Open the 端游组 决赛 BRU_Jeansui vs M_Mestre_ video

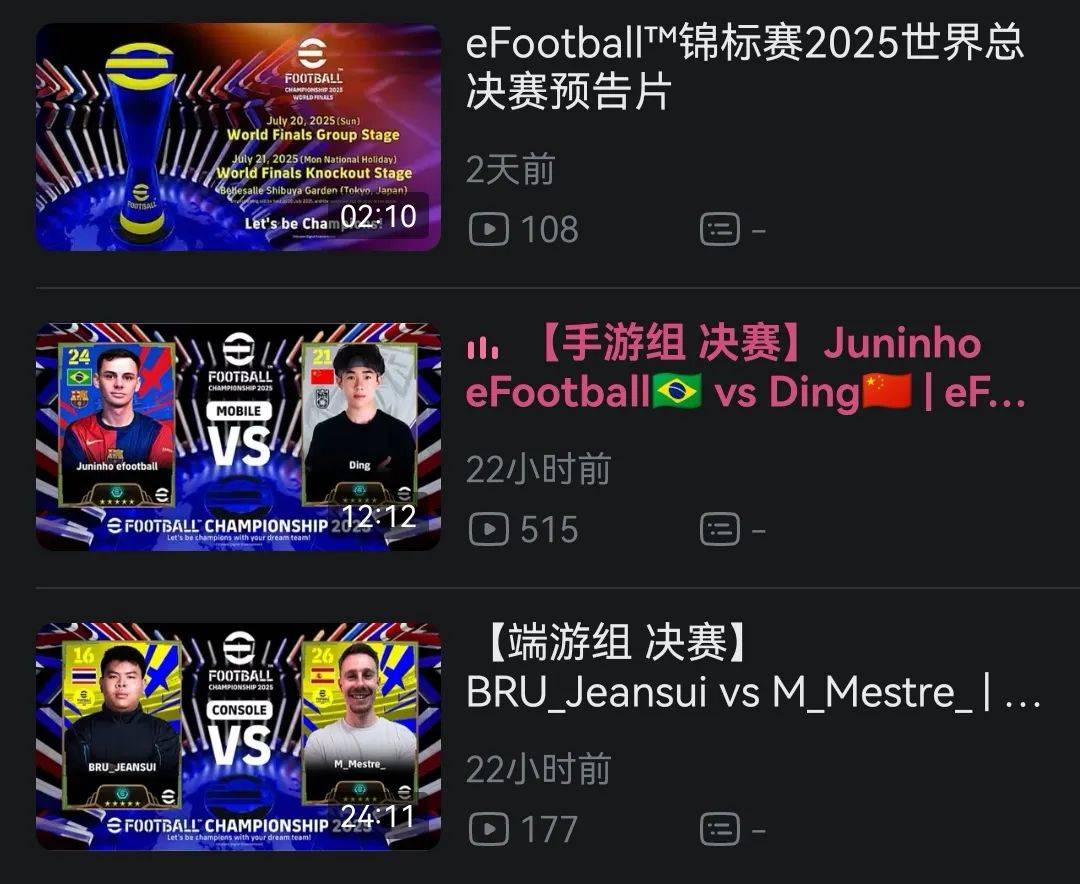coord(238,736)
